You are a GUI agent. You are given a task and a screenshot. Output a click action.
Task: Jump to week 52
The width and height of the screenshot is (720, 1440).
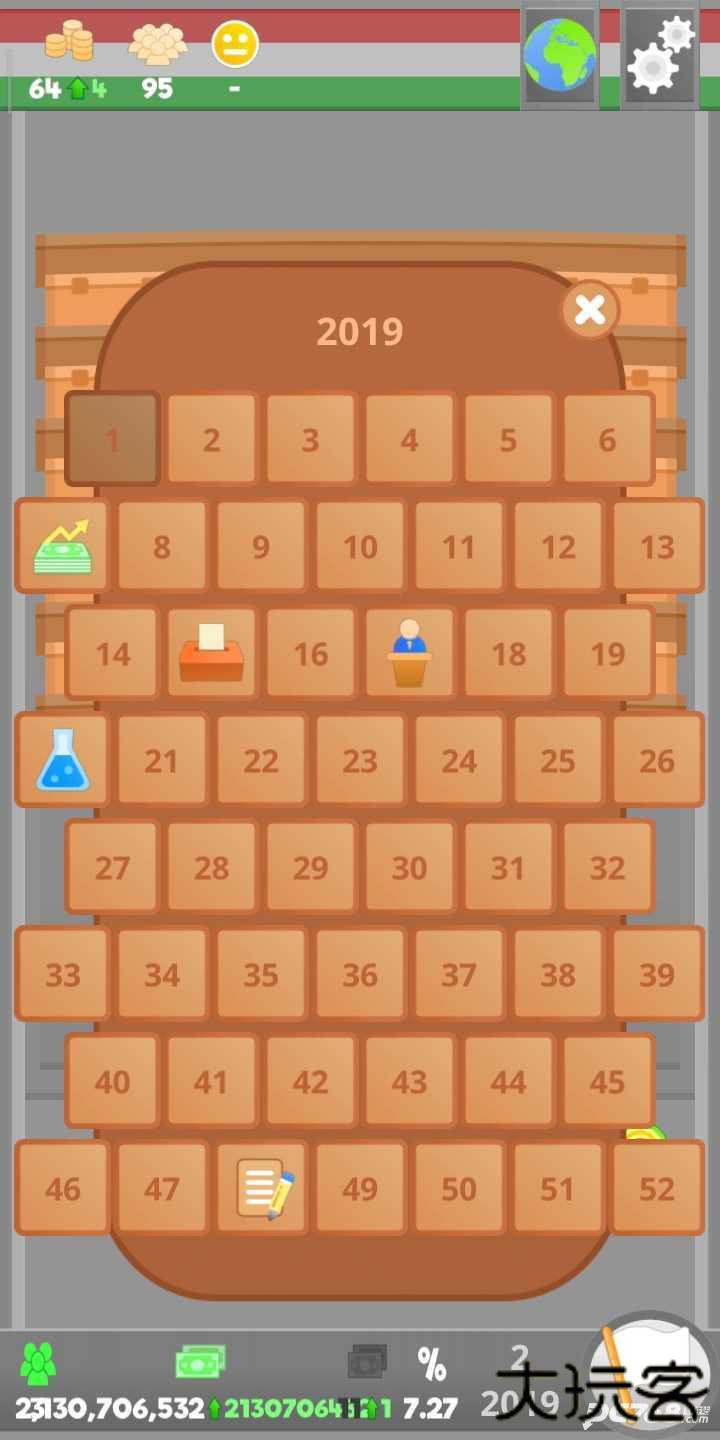click(657, 1188)
